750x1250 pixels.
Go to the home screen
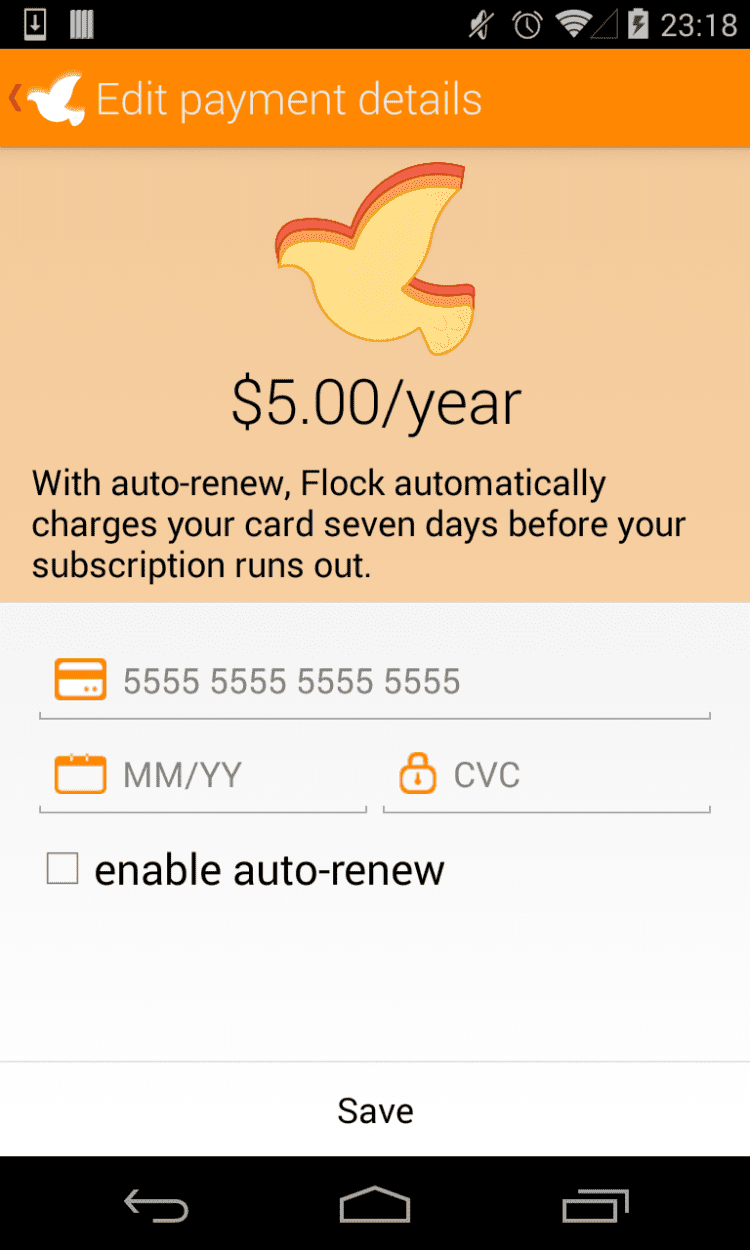(x=375, y=1205)
